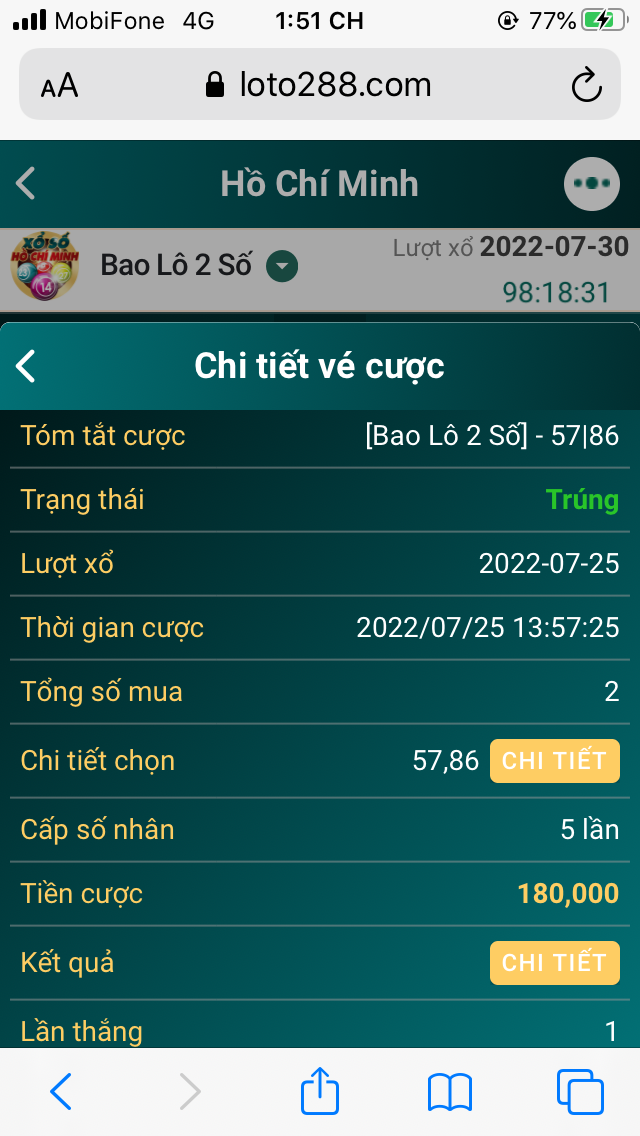The width and height of the screenshot is (640, 1136).
Task: Reload the page in Safari
Action: 587,84
